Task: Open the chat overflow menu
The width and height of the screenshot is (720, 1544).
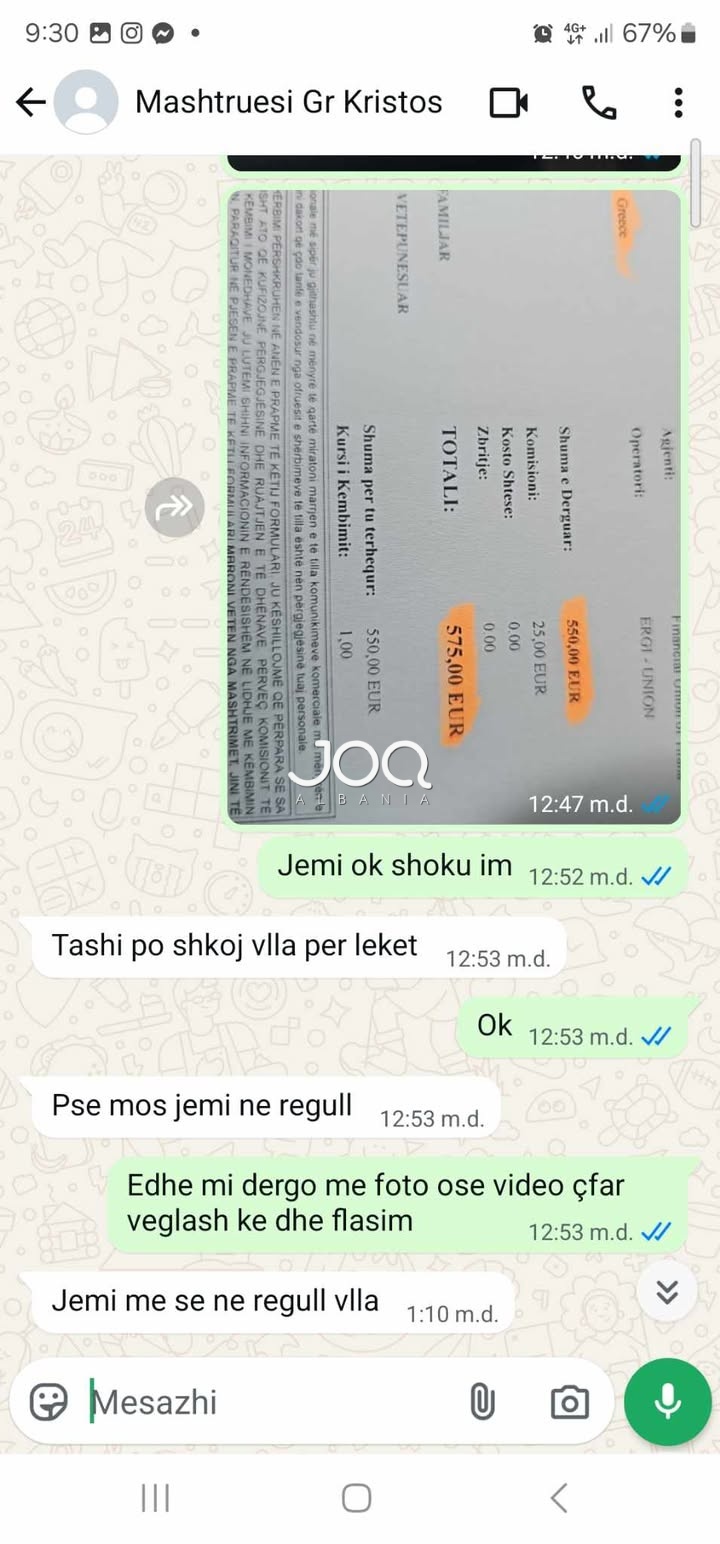Action: (678, 102)
